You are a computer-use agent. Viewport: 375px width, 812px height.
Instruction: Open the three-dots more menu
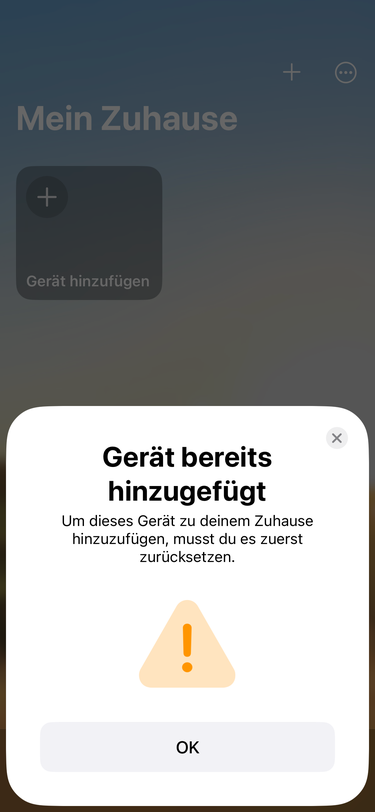coord(345,72)
